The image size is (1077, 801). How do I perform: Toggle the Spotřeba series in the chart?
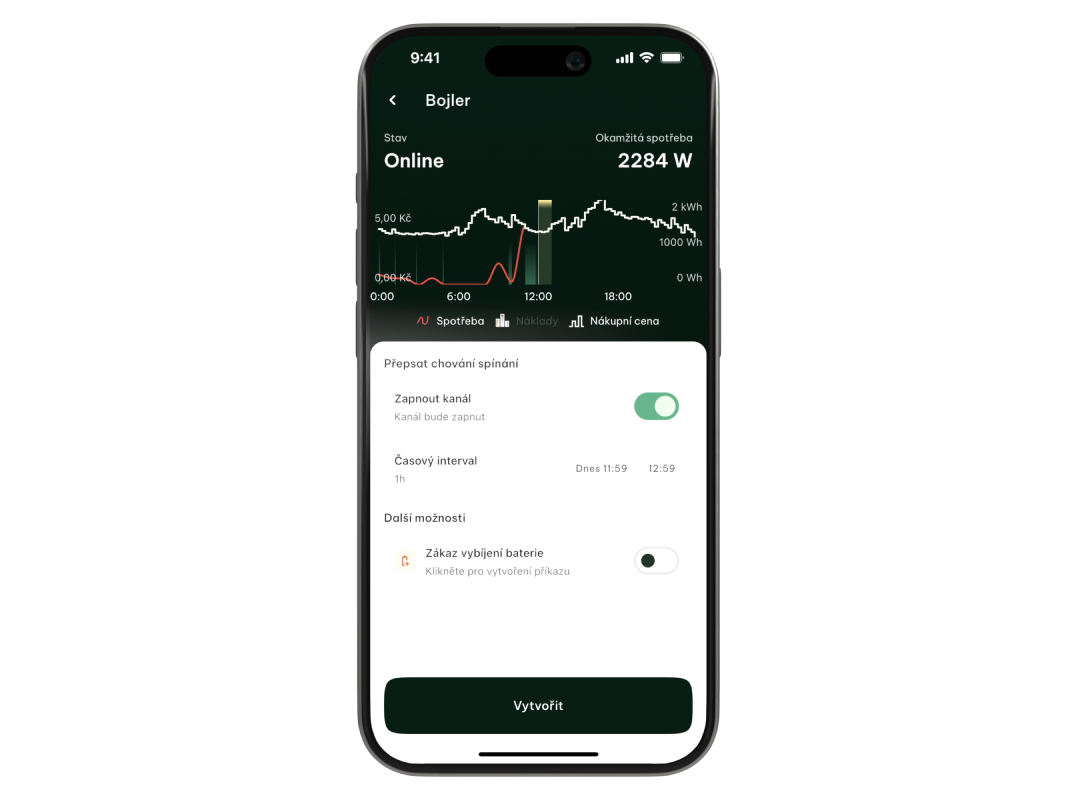click(450, 321)
